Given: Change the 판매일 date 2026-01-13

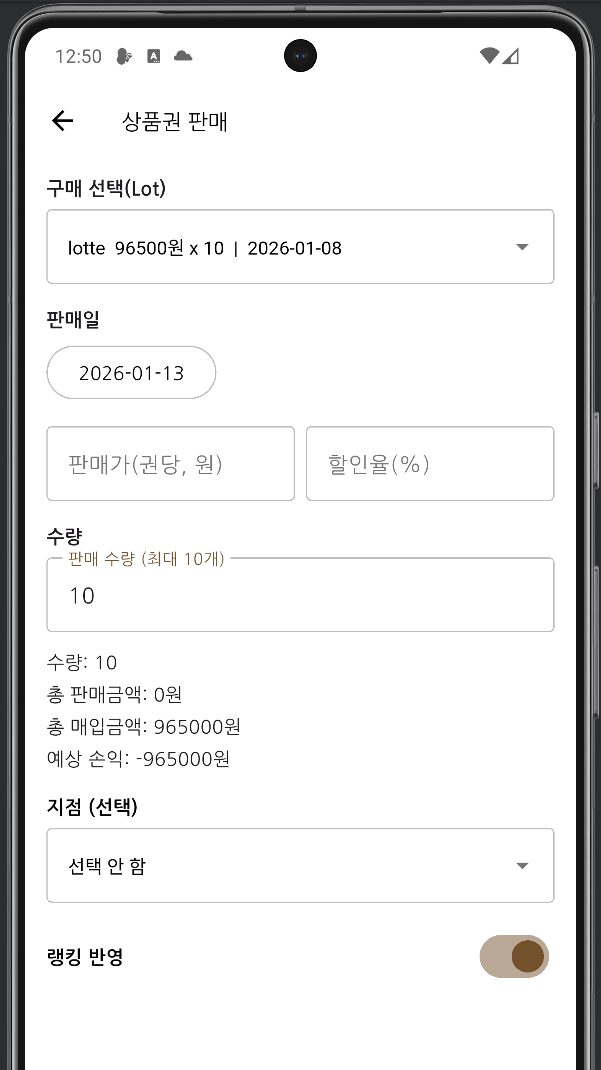Looking at the screenshot, I should pyautogui.click(x=131, y=373).
